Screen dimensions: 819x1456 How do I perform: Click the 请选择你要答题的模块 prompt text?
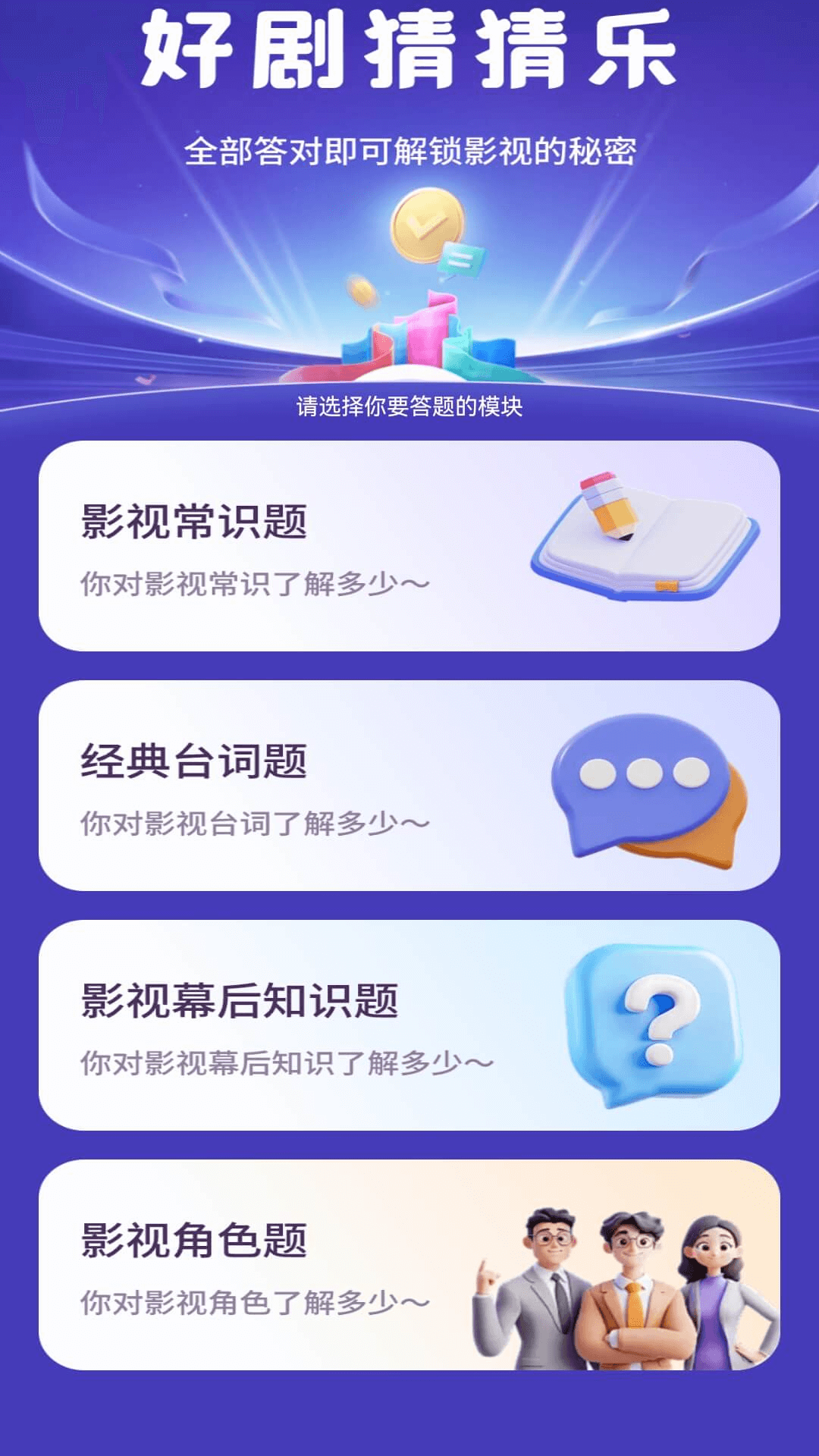click(409, 407)
